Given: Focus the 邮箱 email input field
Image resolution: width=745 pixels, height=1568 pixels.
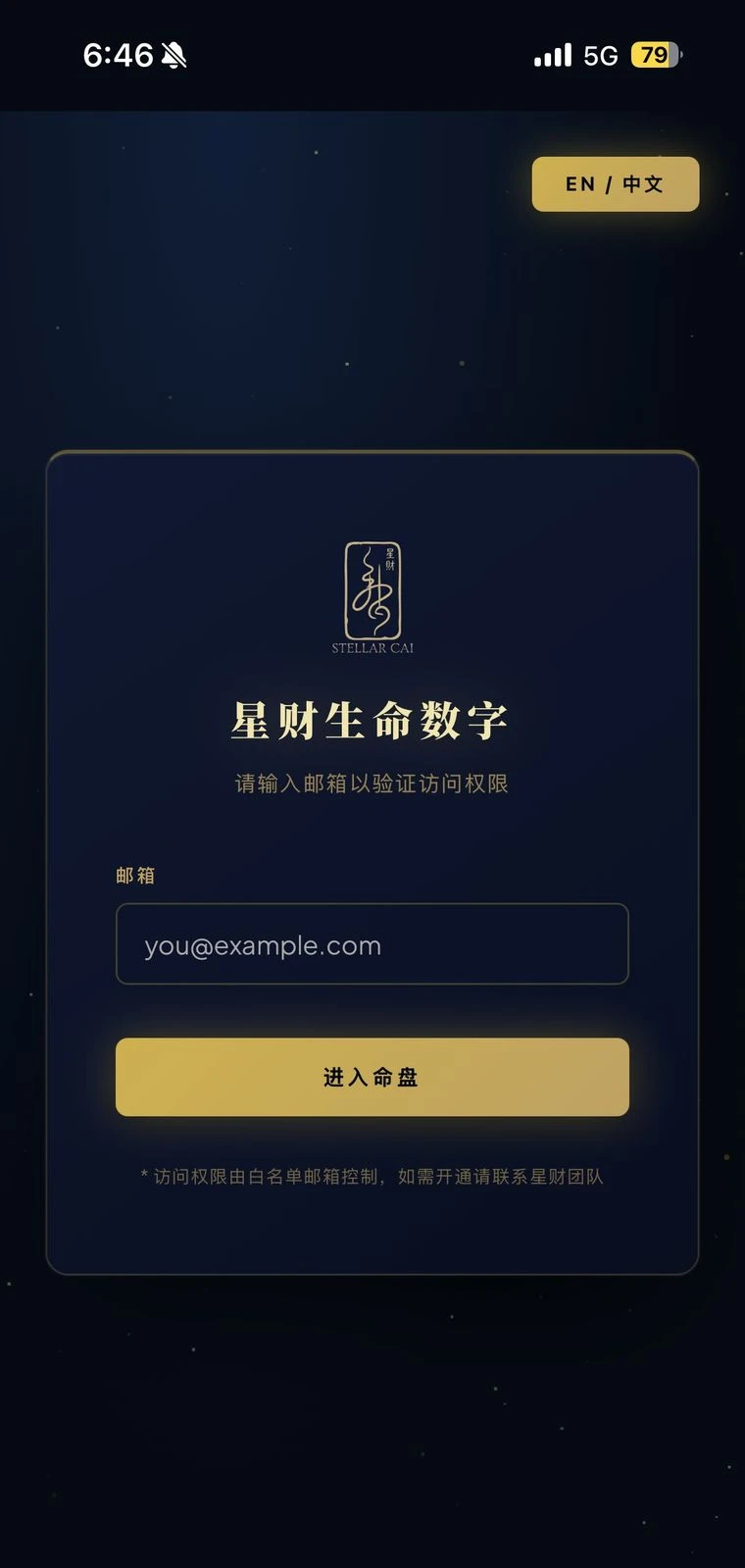Looking at the screenshot, I should tap(372, 943).
